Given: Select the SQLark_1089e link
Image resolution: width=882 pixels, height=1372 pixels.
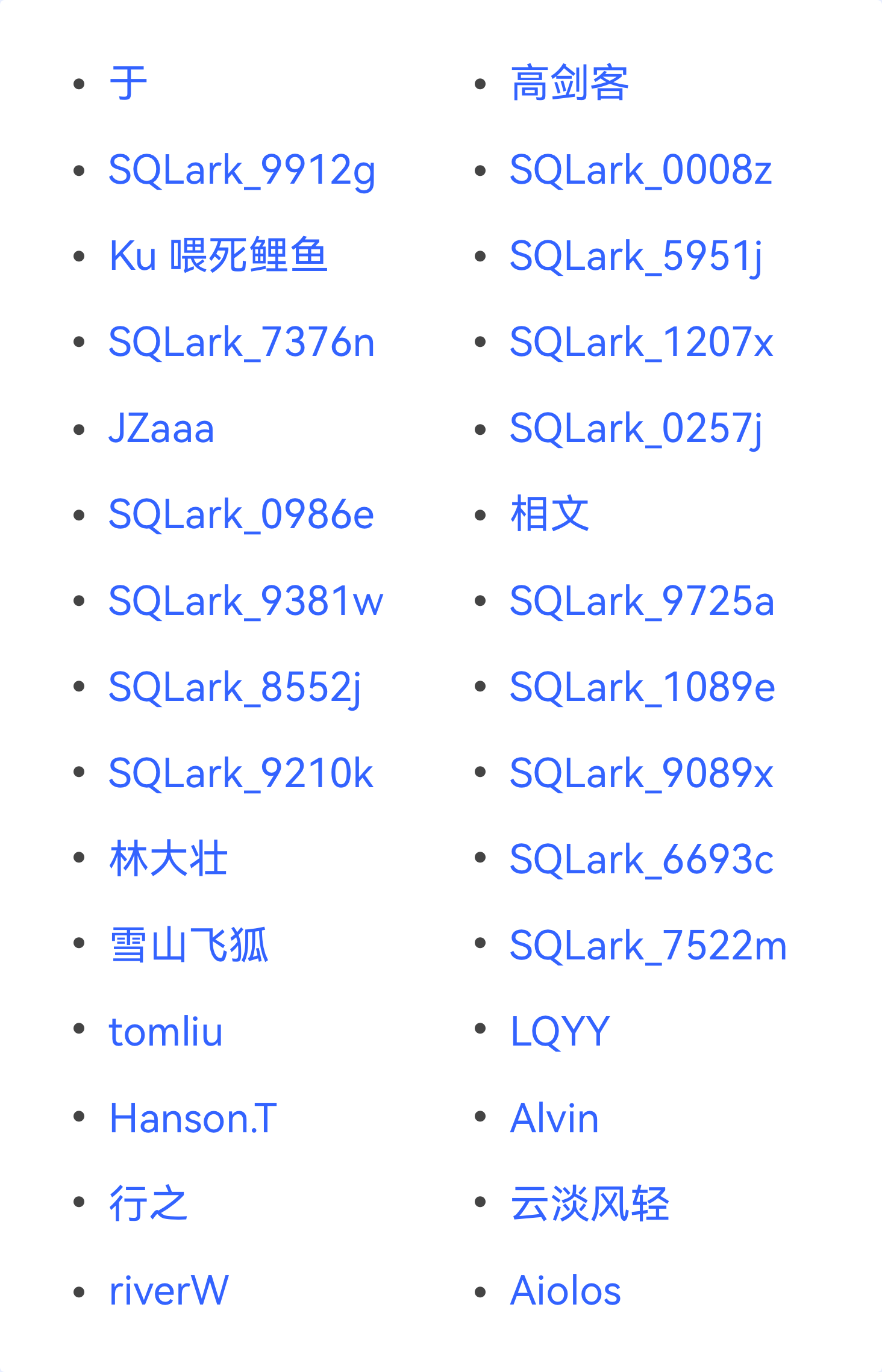Looking at the screenshot, I should click(x=642, y=687).
